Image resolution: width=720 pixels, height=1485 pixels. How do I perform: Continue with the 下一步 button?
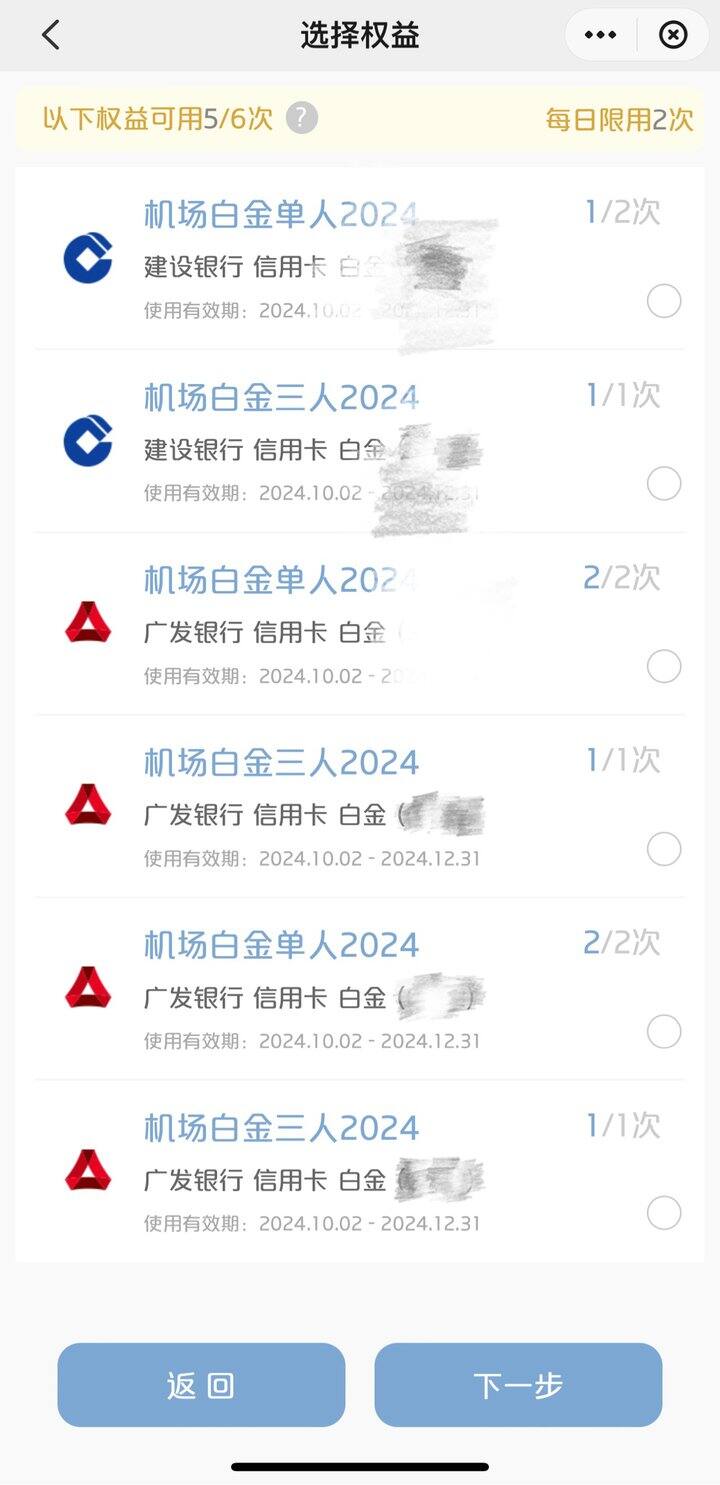tap(518, 1385)
